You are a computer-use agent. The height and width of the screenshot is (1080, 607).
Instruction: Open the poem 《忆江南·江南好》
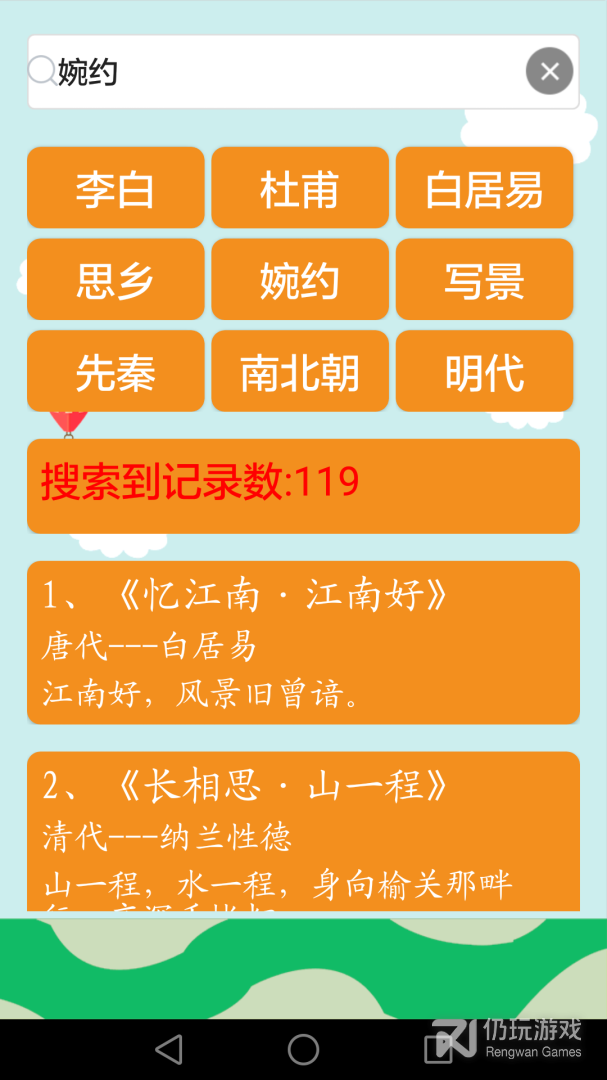[x=303, y=642]
